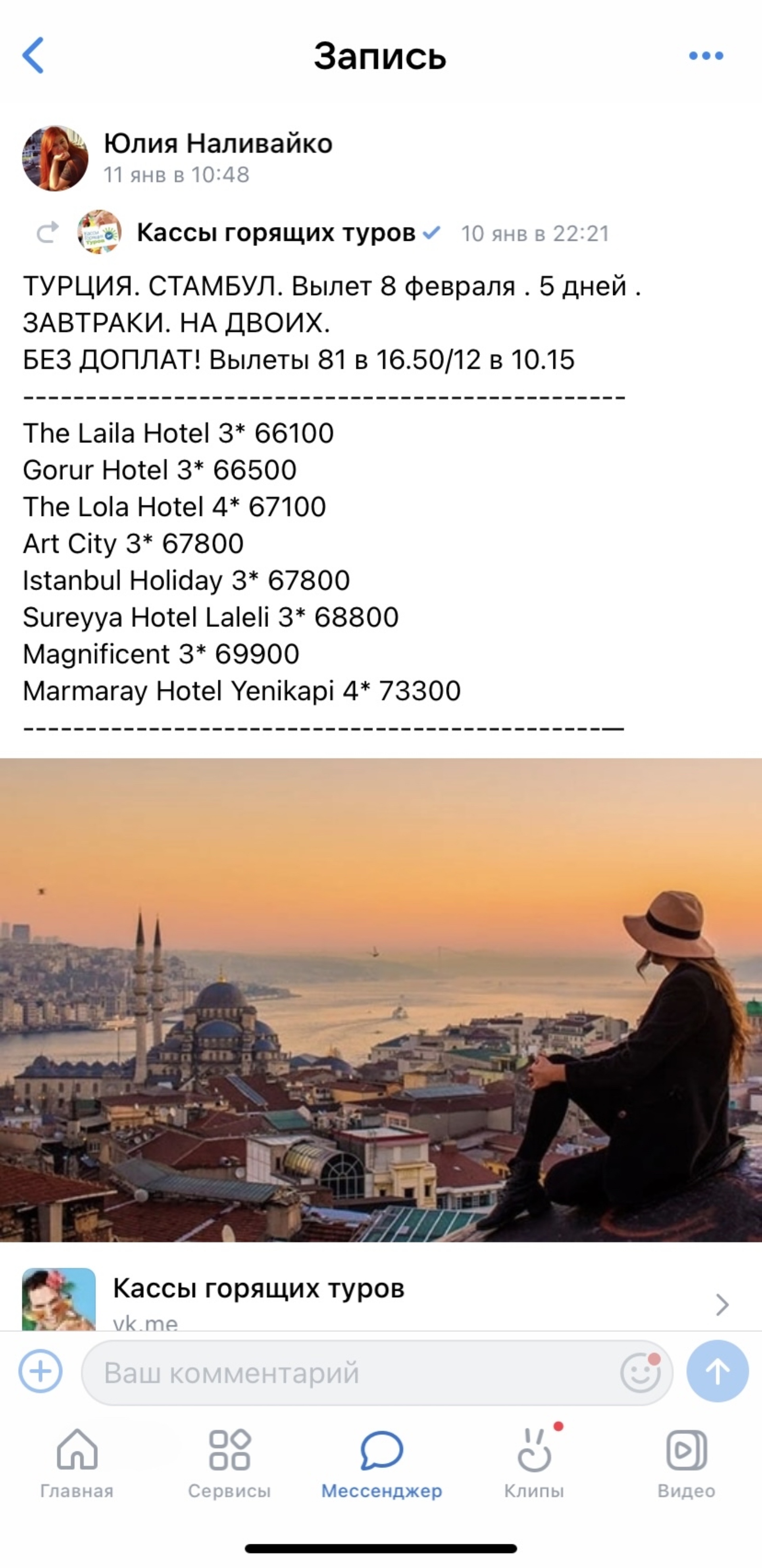Screen dimensions: 762x1568
Task: Open Юлия Наливайко's profile
Action: (x=217, y=144)
